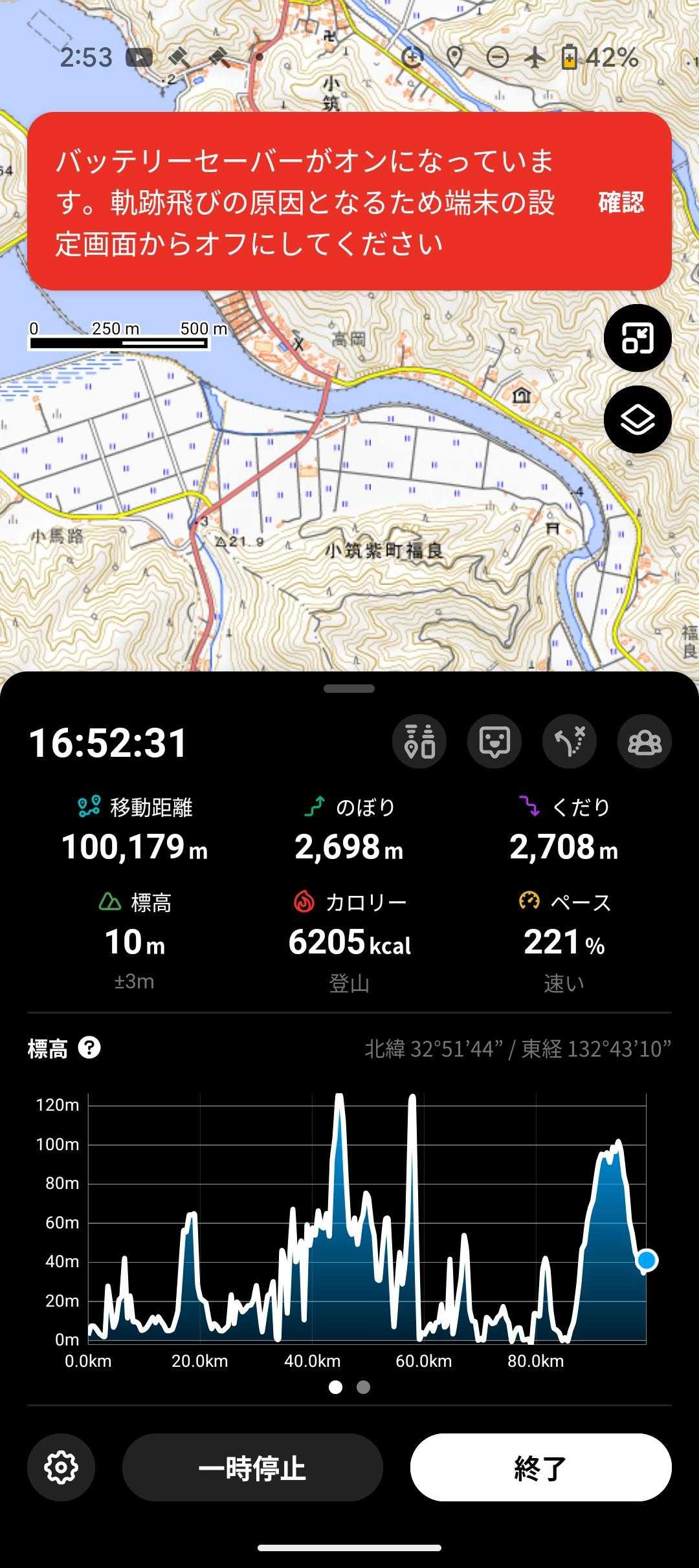699x1568 pixels.
Task: Open the route checkpoints icon
Action: click(419, 741)
